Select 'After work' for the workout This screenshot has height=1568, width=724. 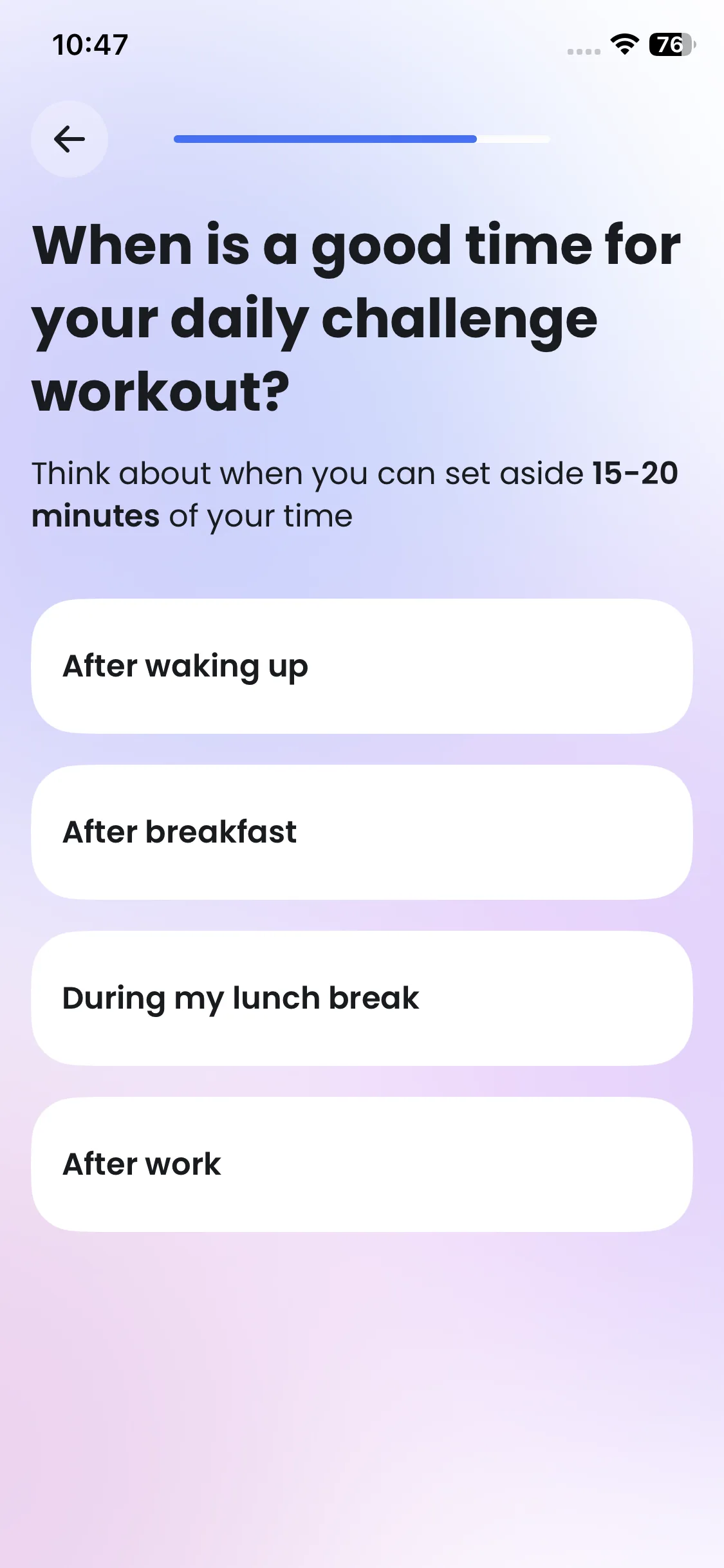coord(362,1164)
